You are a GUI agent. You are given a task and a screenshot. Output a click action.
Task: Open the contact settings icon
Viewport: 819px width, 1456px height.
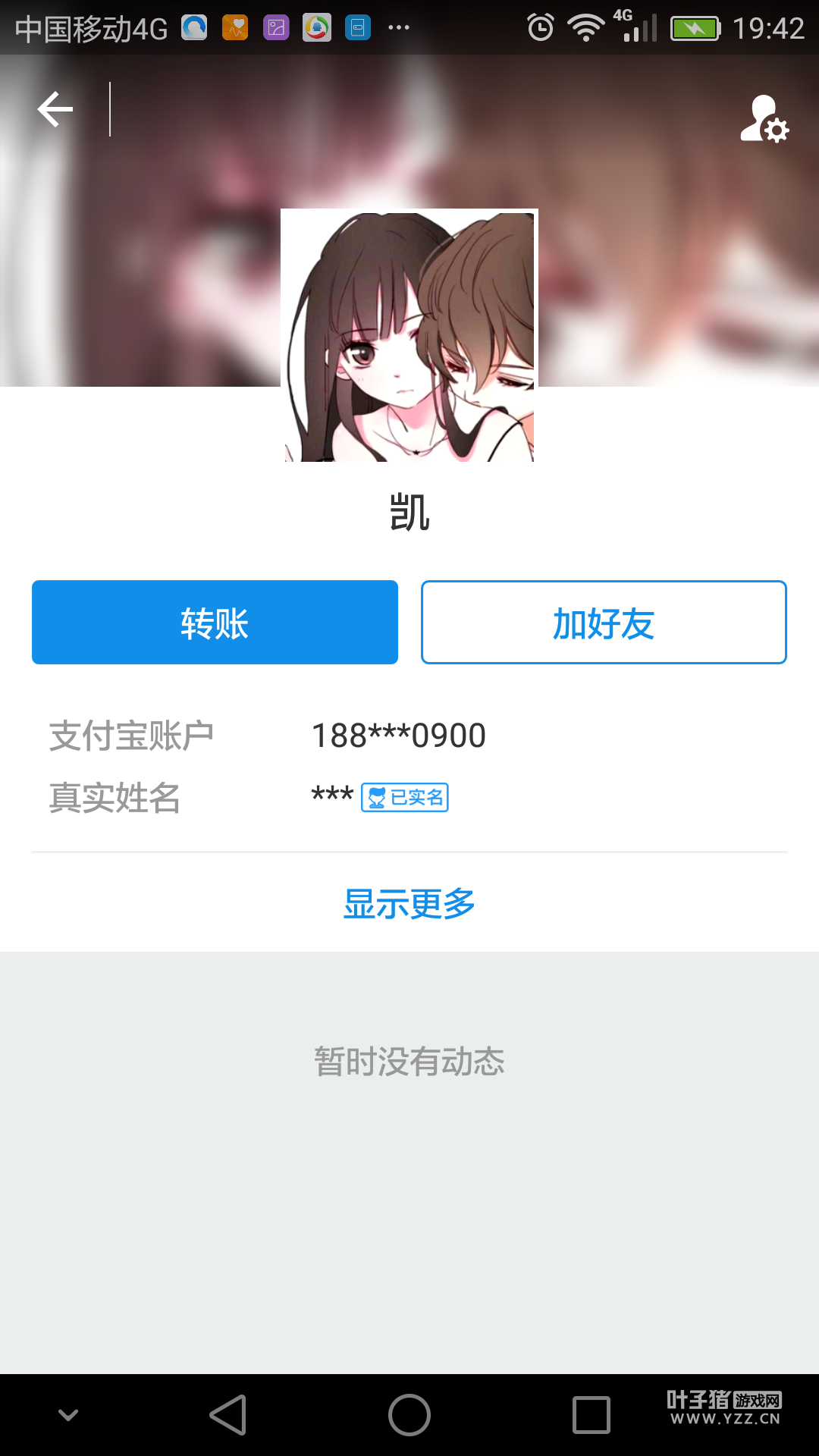pos(764,119)
